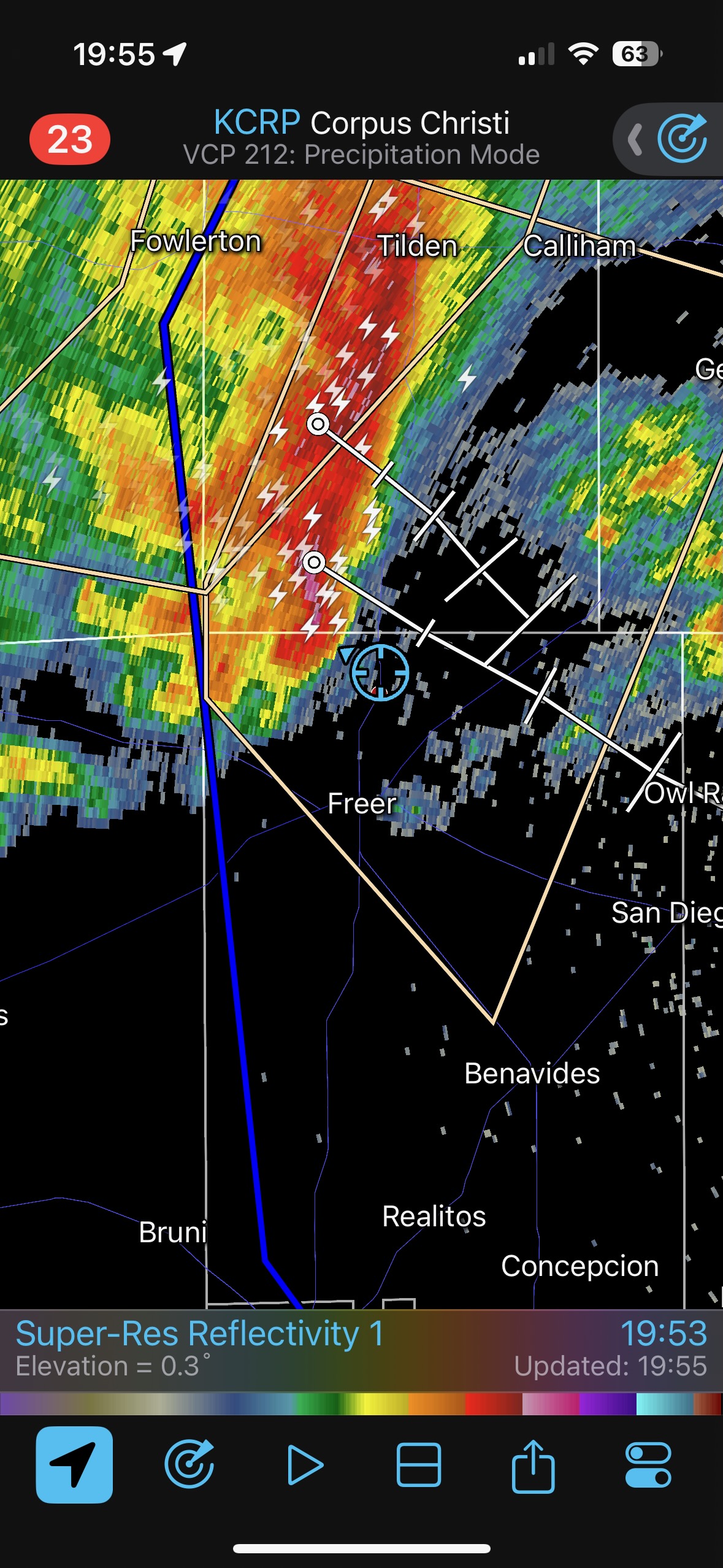Open the 23 active warnings badge

pyautogui.click(x=69, y=139)
